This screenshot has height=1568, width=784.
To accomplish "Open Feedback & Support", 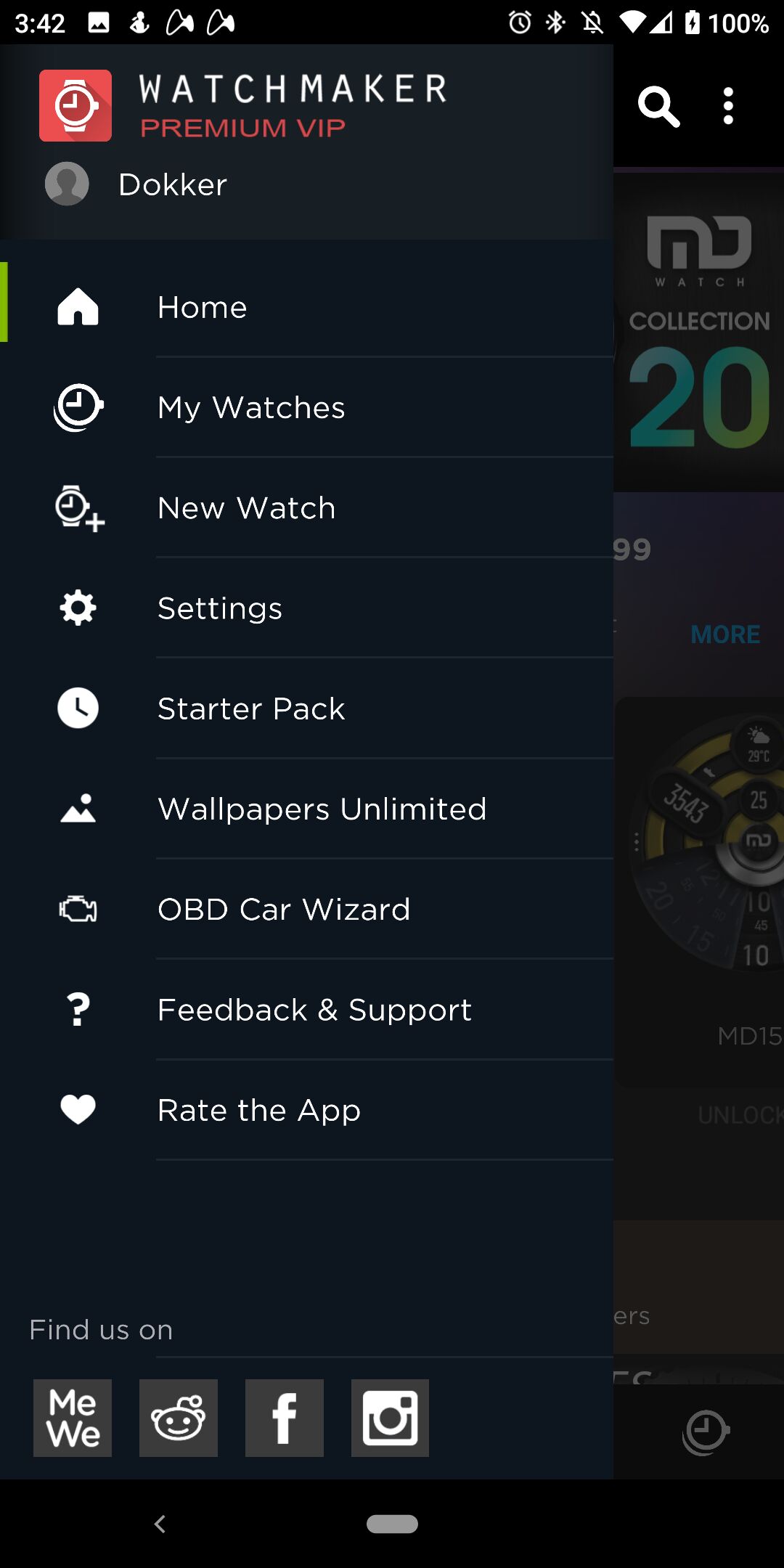I will [x=314, y=1010].
